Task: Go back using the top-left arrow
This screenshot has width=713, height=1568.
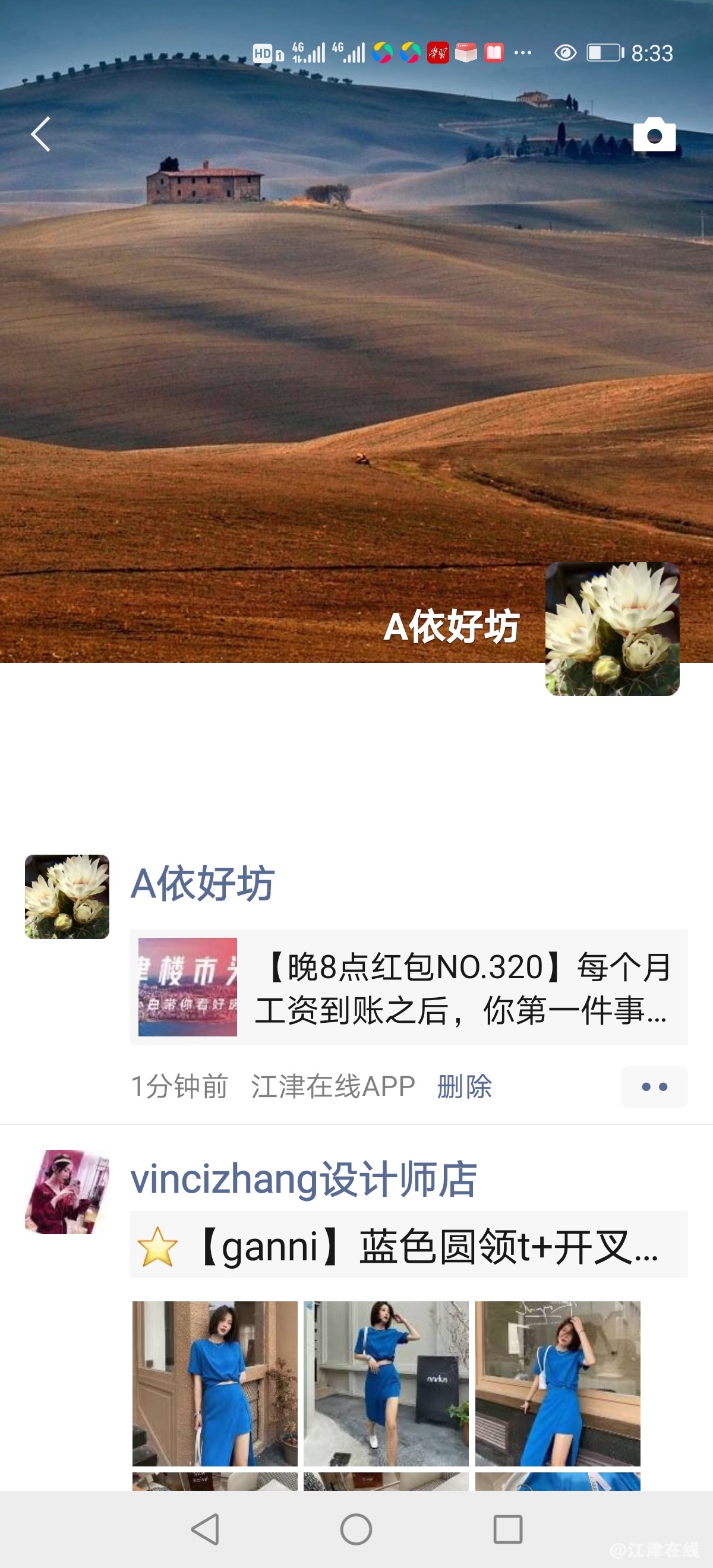Action: 41,134
